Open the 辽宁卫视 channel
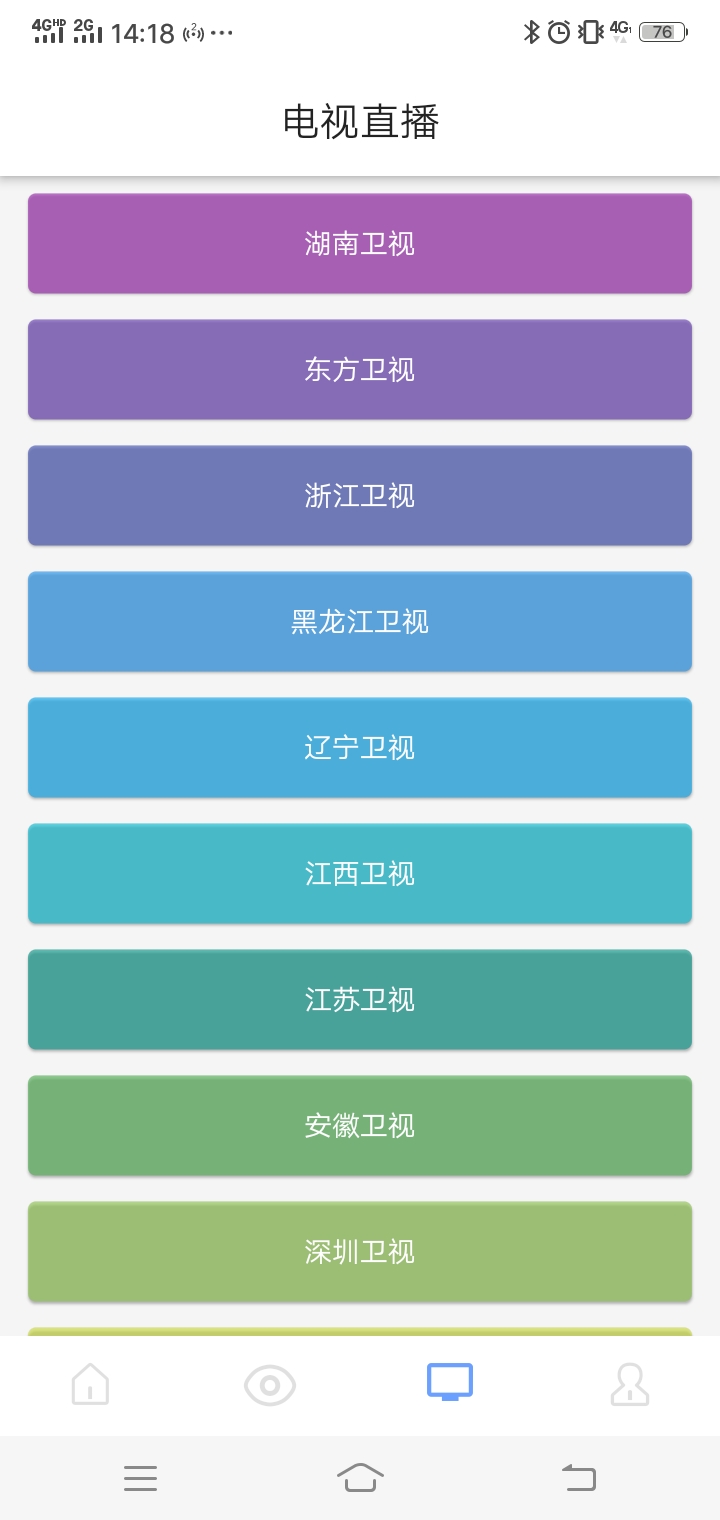This screenshot has width=720, height=1520. click(359, 747)
